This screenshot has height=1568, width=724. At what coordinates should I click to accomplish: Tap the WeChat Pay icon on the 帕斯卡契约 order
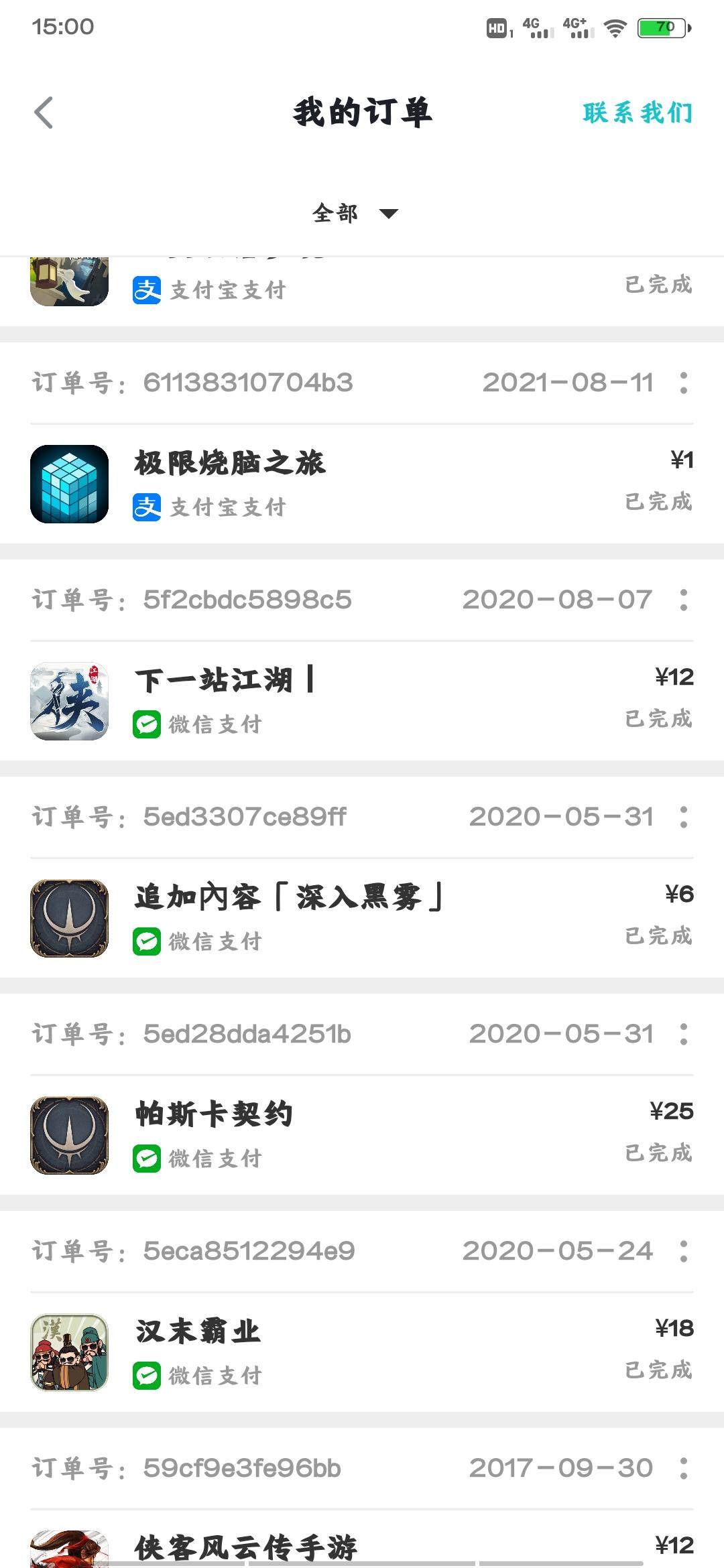click(149, 1159)
